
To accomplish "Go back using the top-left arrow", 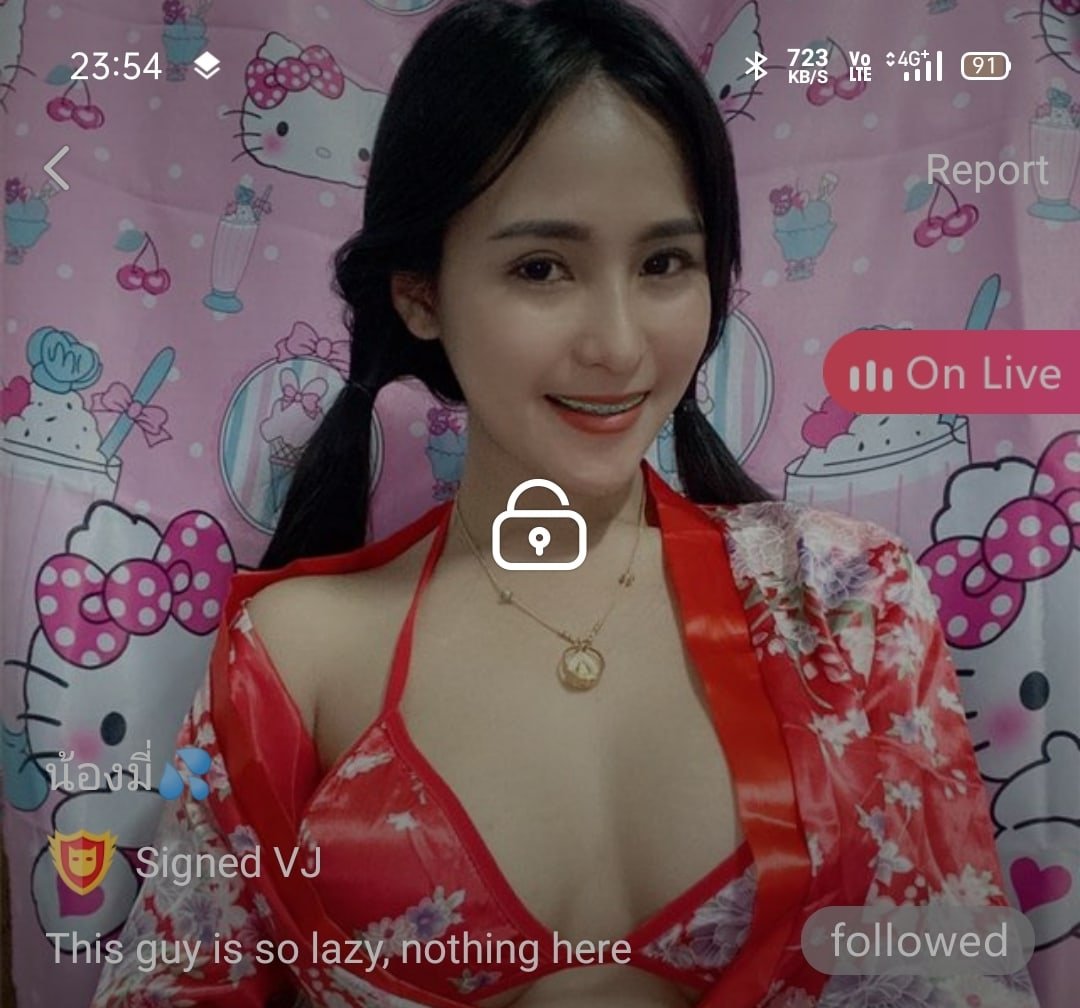I will tap(57, 168).
